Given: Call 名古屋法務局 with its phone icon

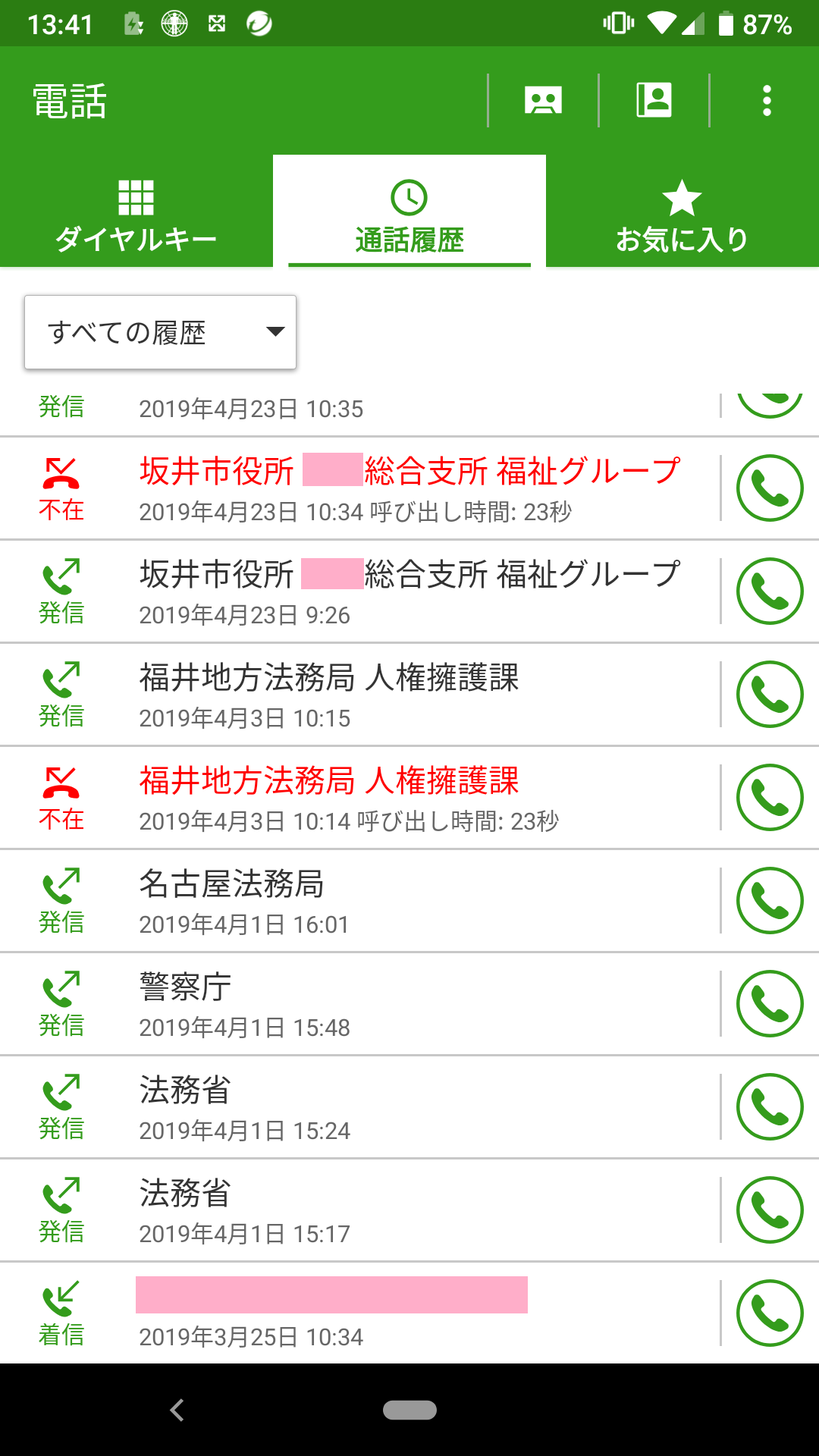Looking at the screenshot, I should click(x=770, y=901).
